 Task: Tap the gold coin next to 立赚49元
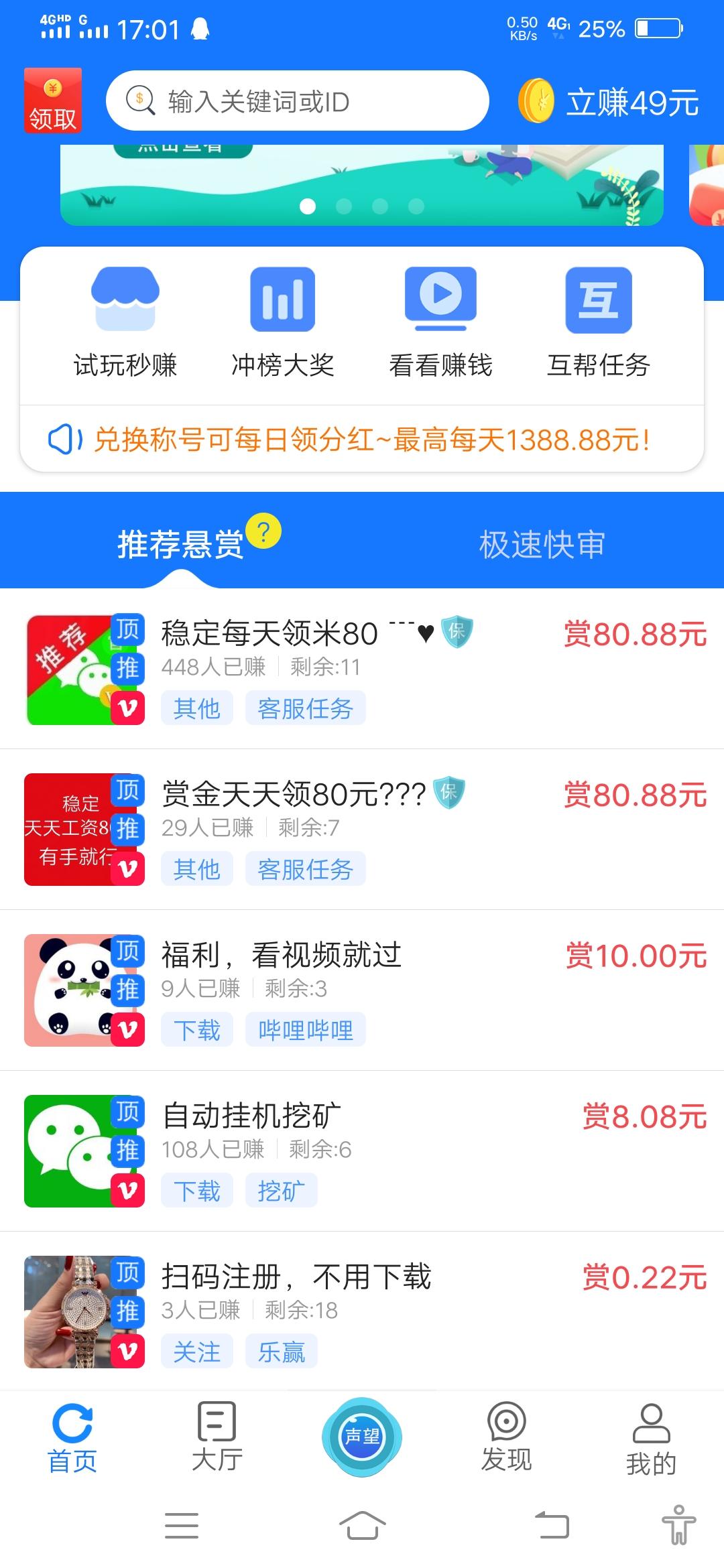(536, 101)
